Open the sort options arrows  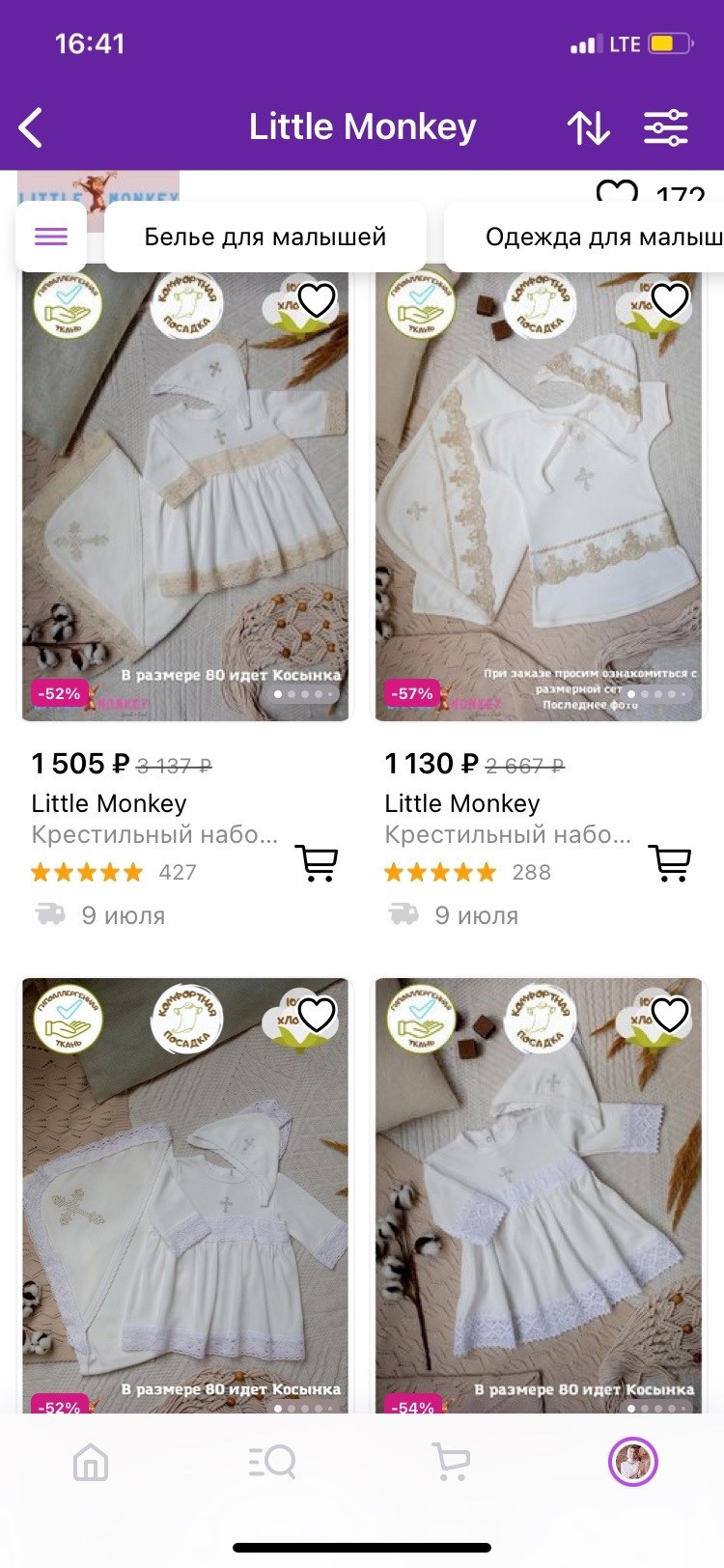pos(588,127)
